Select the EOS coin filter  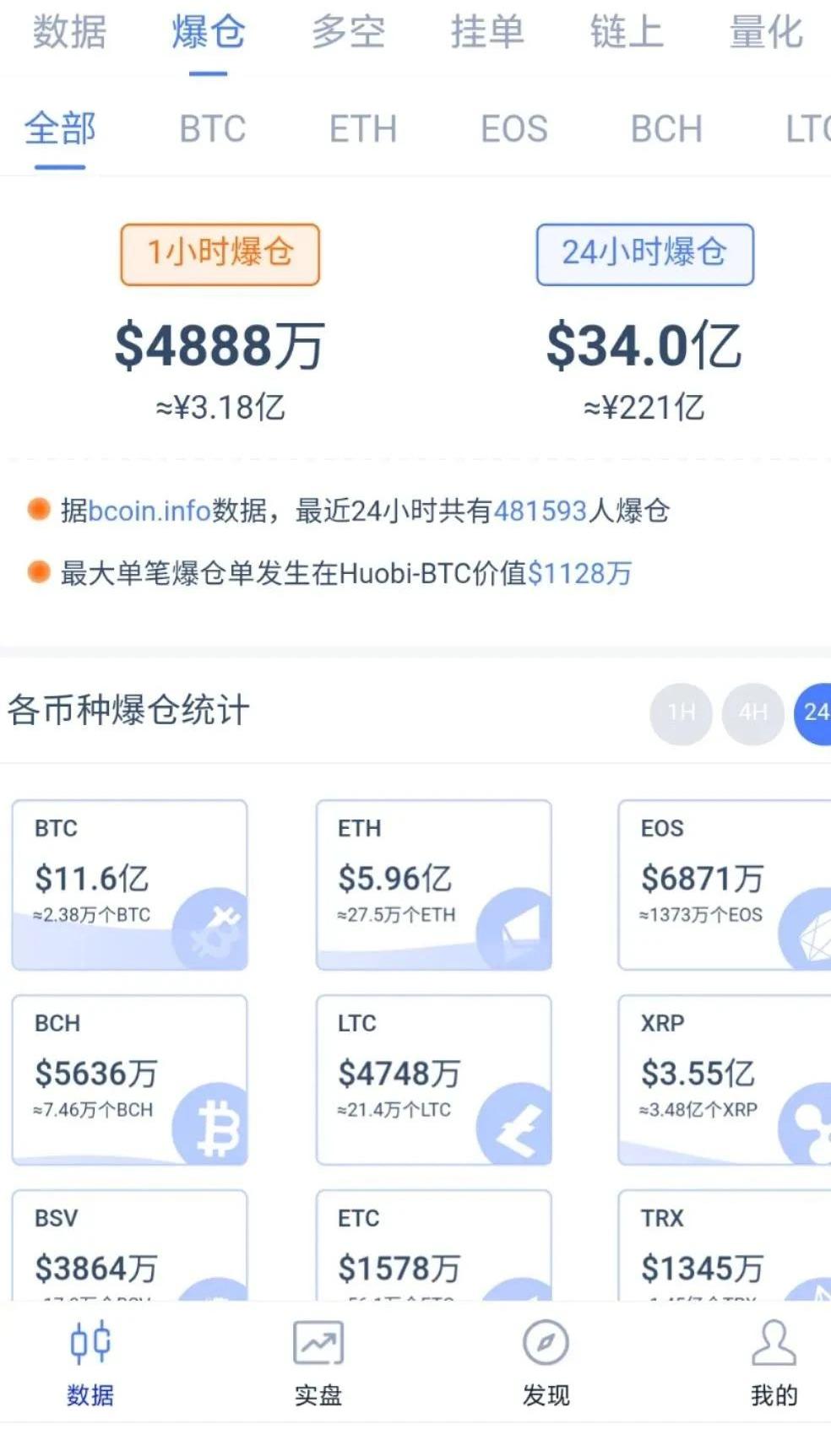coord(513,130)
